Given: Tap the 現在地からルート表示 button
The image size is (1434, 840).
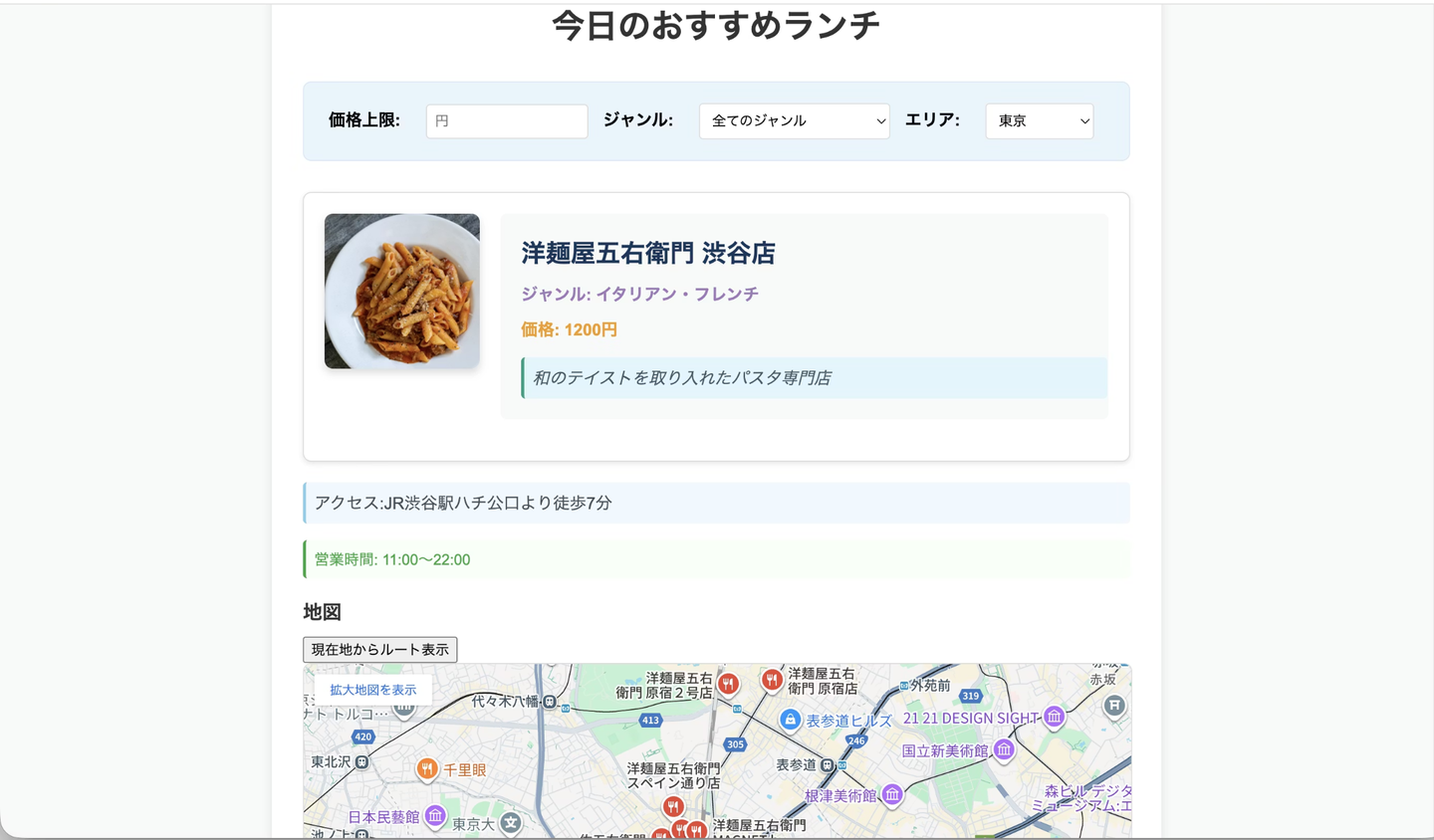Looking at the screenshot, I should 379,650.
